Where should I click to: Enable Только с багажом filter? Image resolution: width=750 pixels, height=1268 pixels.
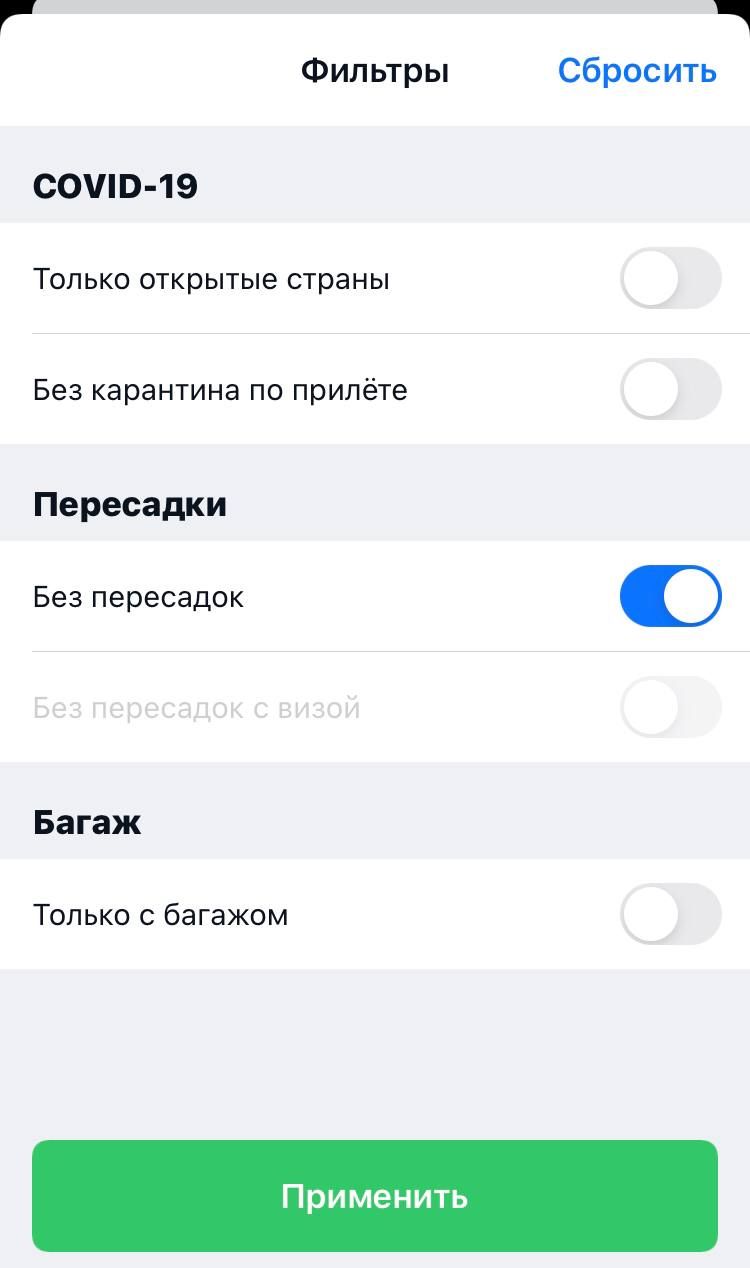[670, 914]
